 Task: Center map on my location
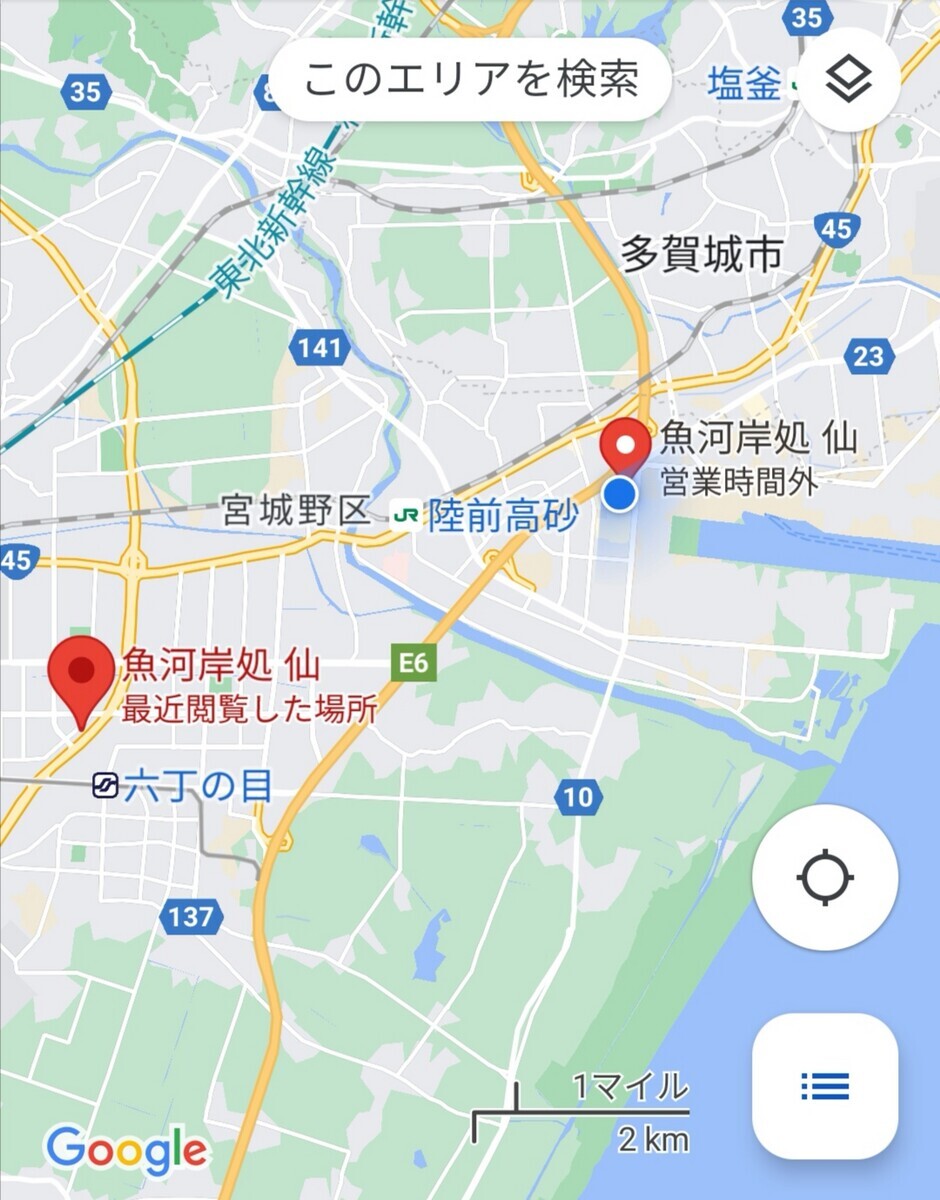point(825,878)
